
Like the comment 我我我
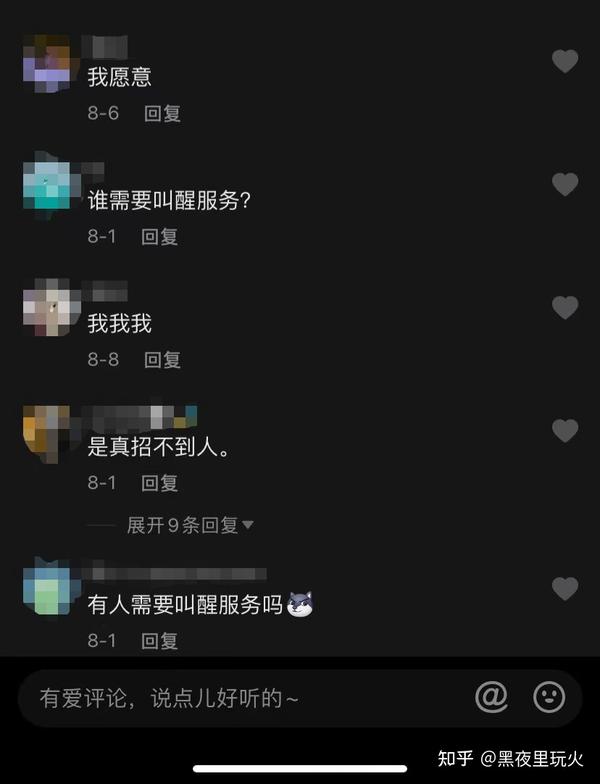pos(565,307)
